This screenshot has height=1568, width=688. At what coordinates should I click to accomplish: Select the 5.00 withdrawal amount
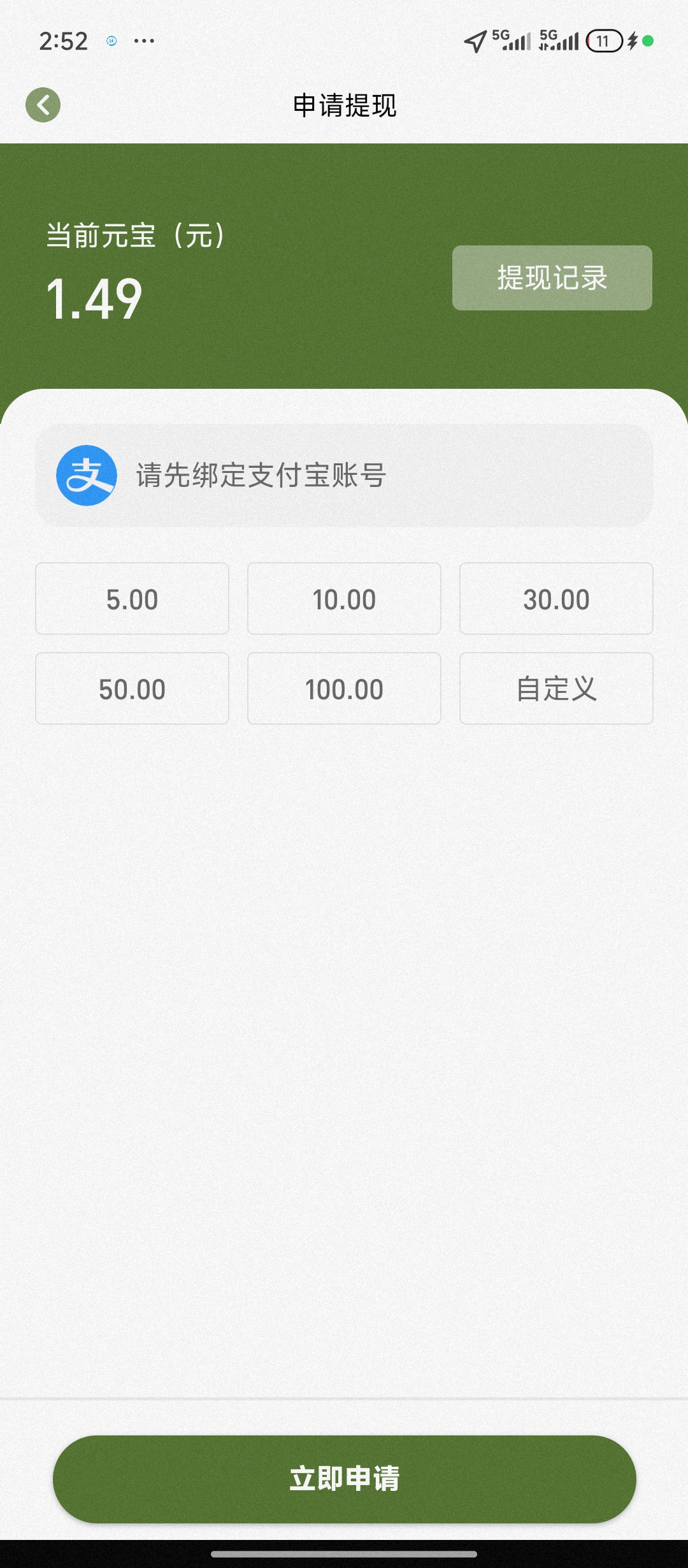point(132,599)
